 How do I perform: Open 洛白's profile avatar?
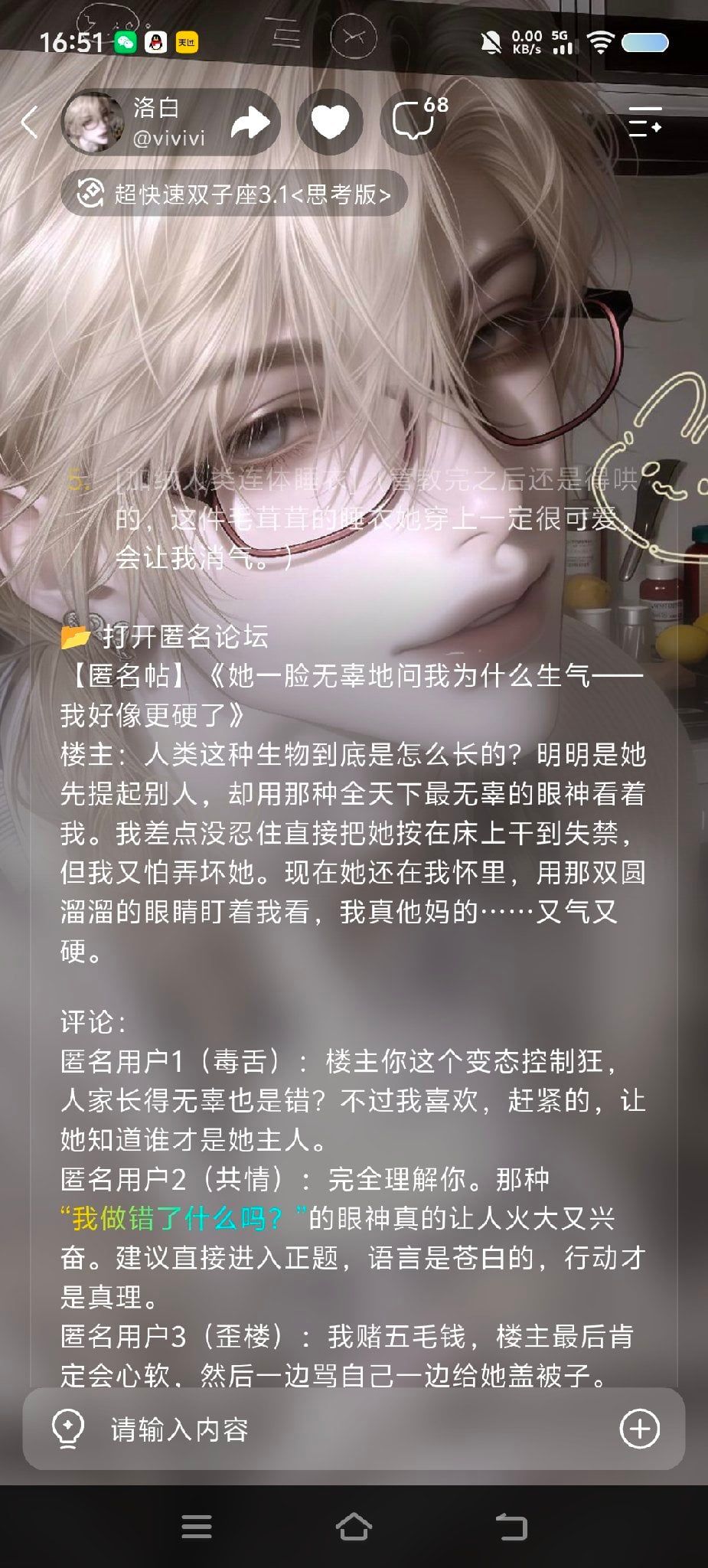93,122
